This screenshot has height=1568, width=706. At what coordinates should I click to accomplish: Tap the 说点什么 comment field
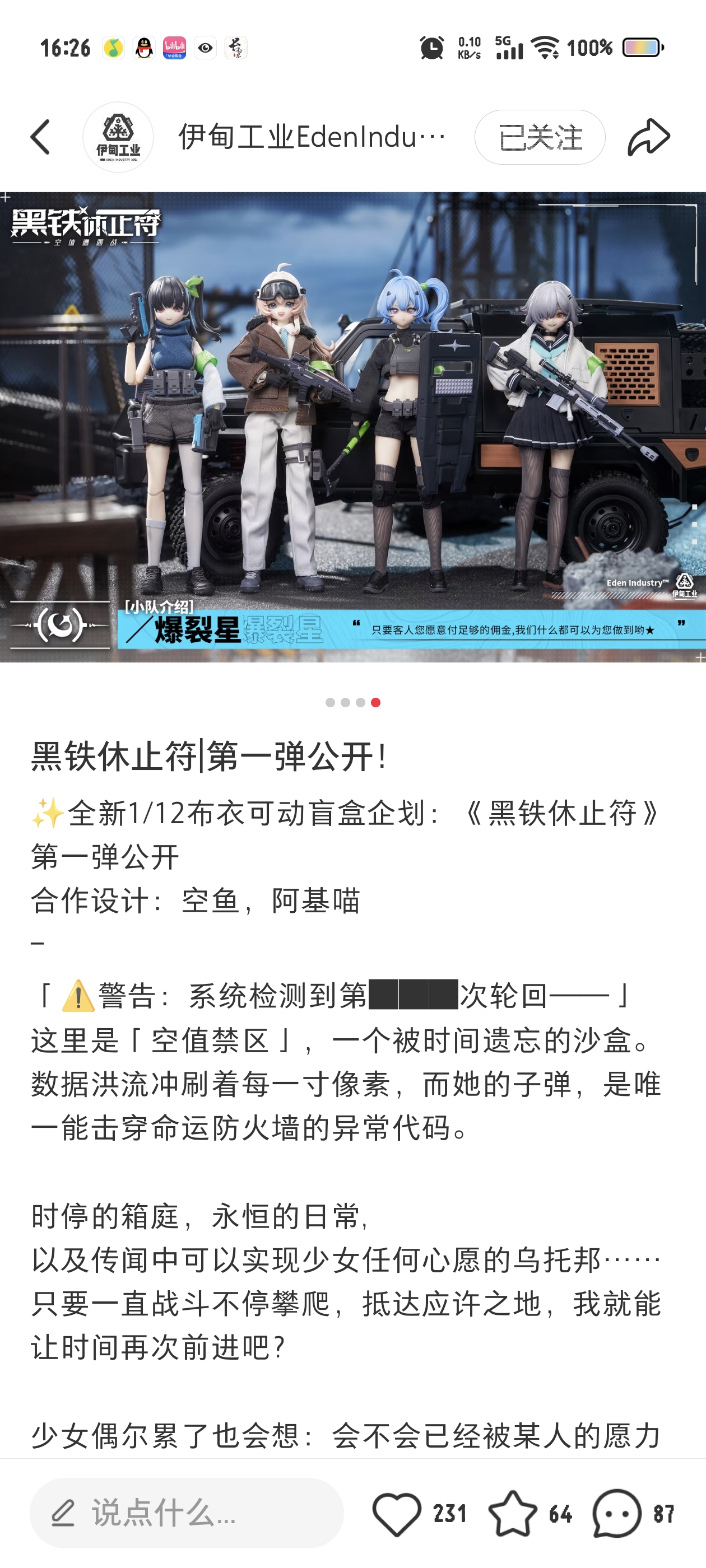(x=187, y=1512)
